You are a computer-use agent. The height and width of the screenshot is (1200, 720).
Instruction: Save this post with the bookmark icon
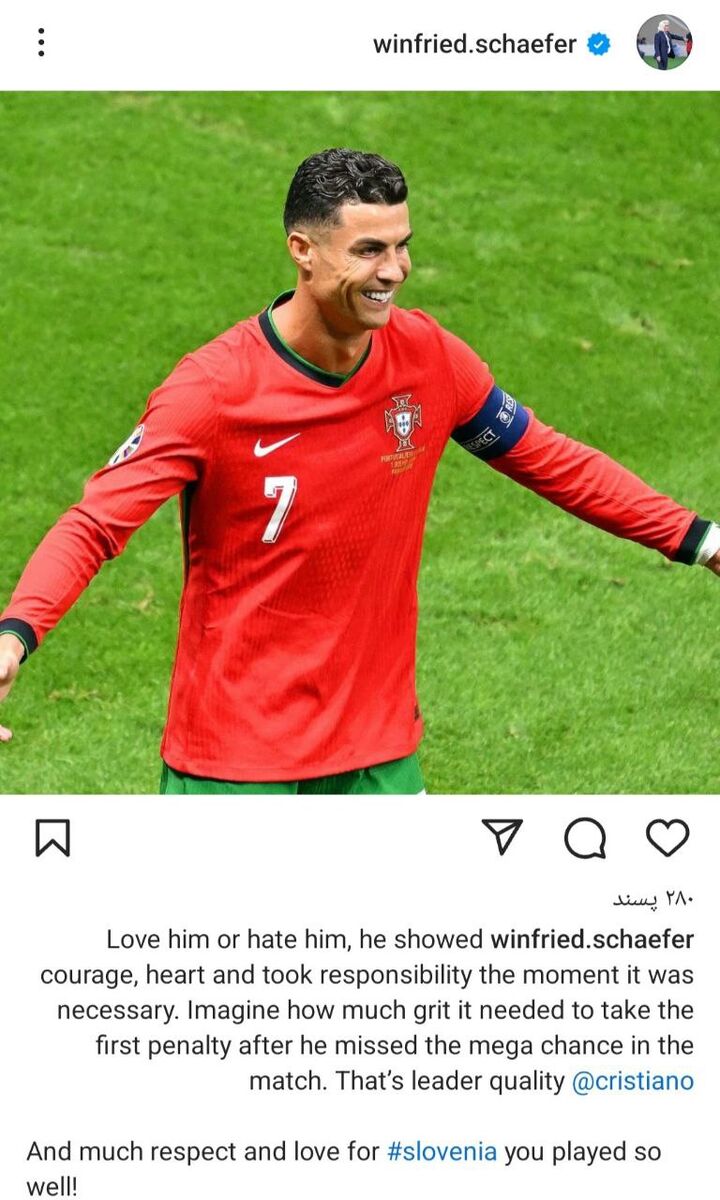point(52,838)
